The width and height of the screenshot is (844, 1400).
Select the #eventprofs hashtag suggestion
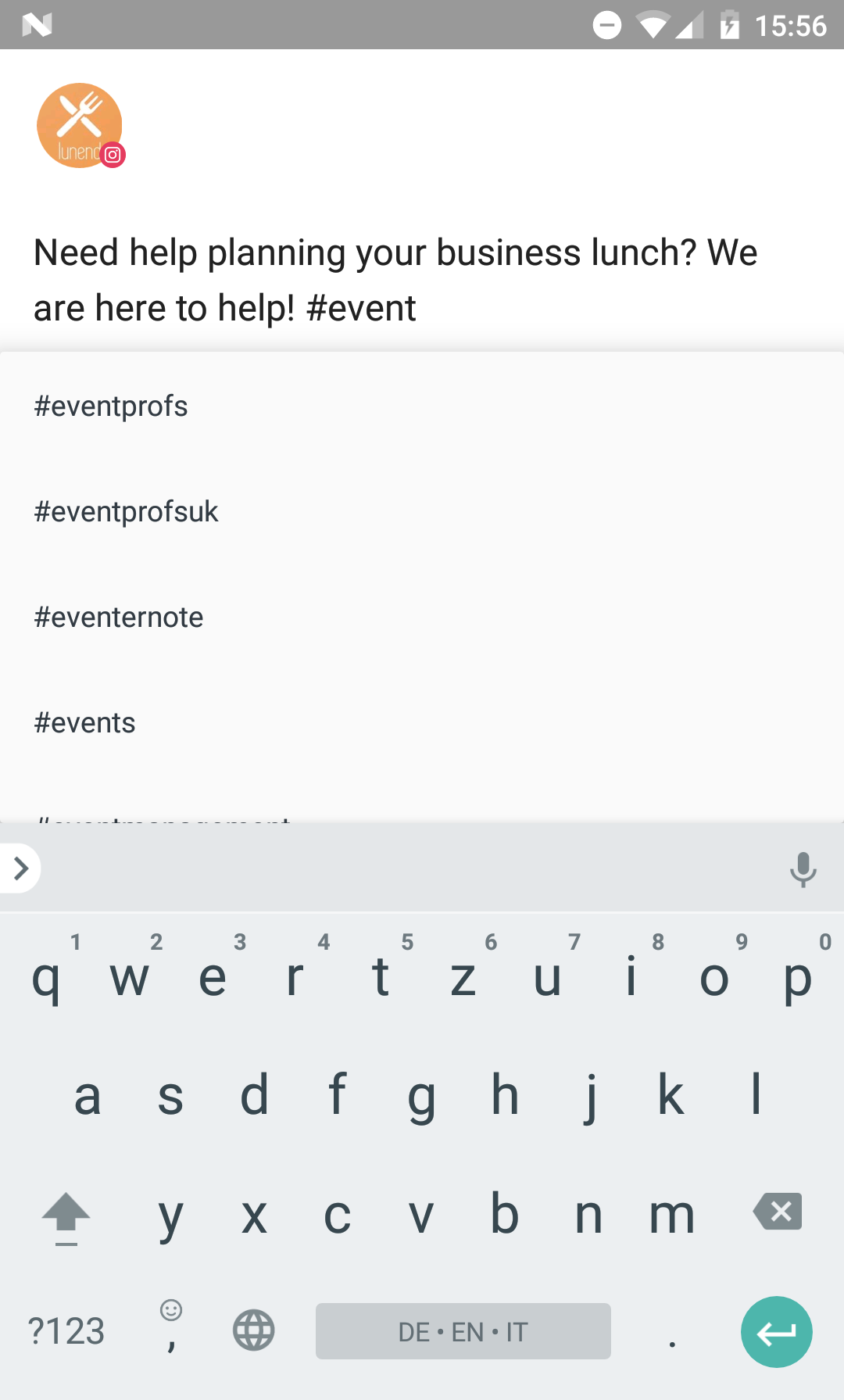pos(422,406)
